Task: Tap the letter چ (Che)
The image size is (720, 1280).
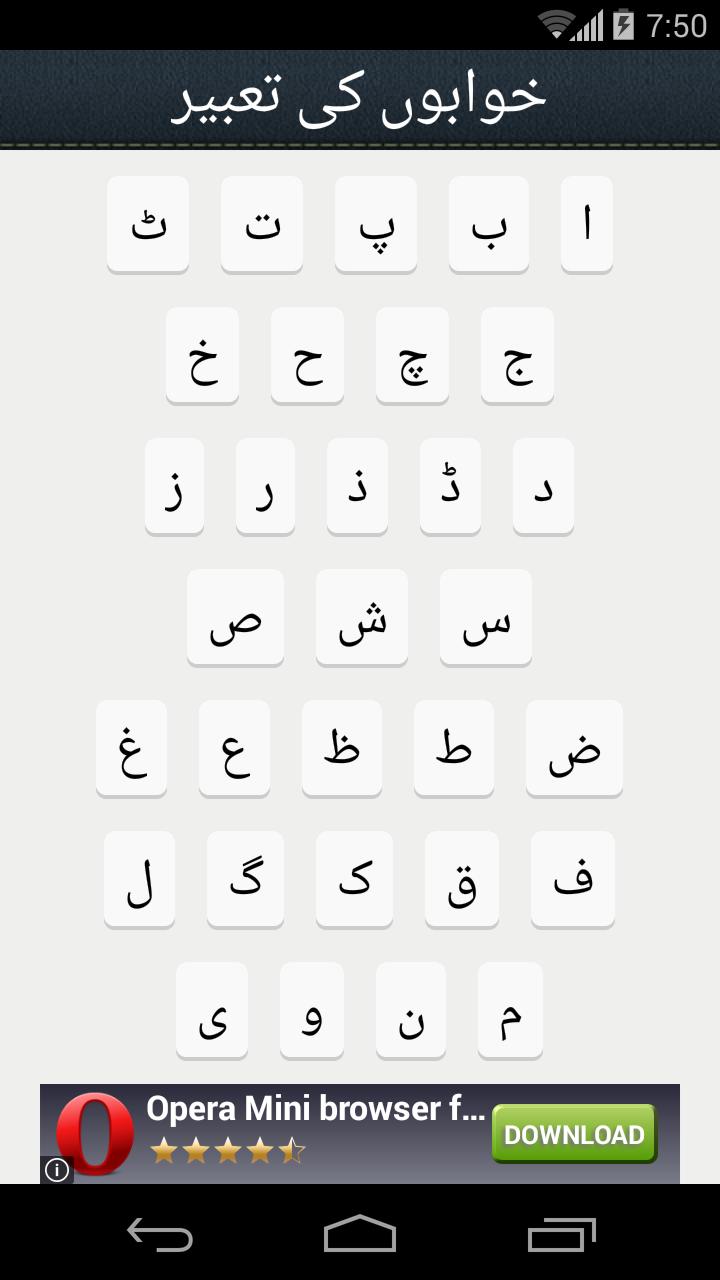Action: [412, 355]
